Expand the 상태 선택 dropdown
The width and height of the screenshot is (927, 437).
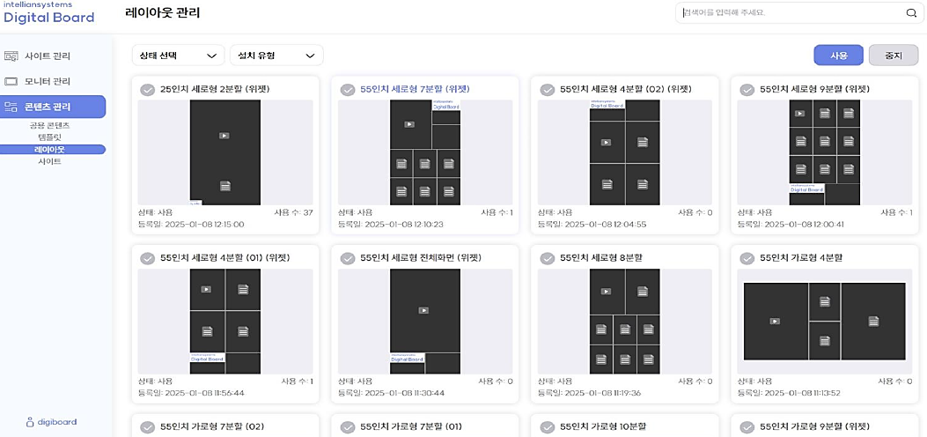[x=177, y=55]
